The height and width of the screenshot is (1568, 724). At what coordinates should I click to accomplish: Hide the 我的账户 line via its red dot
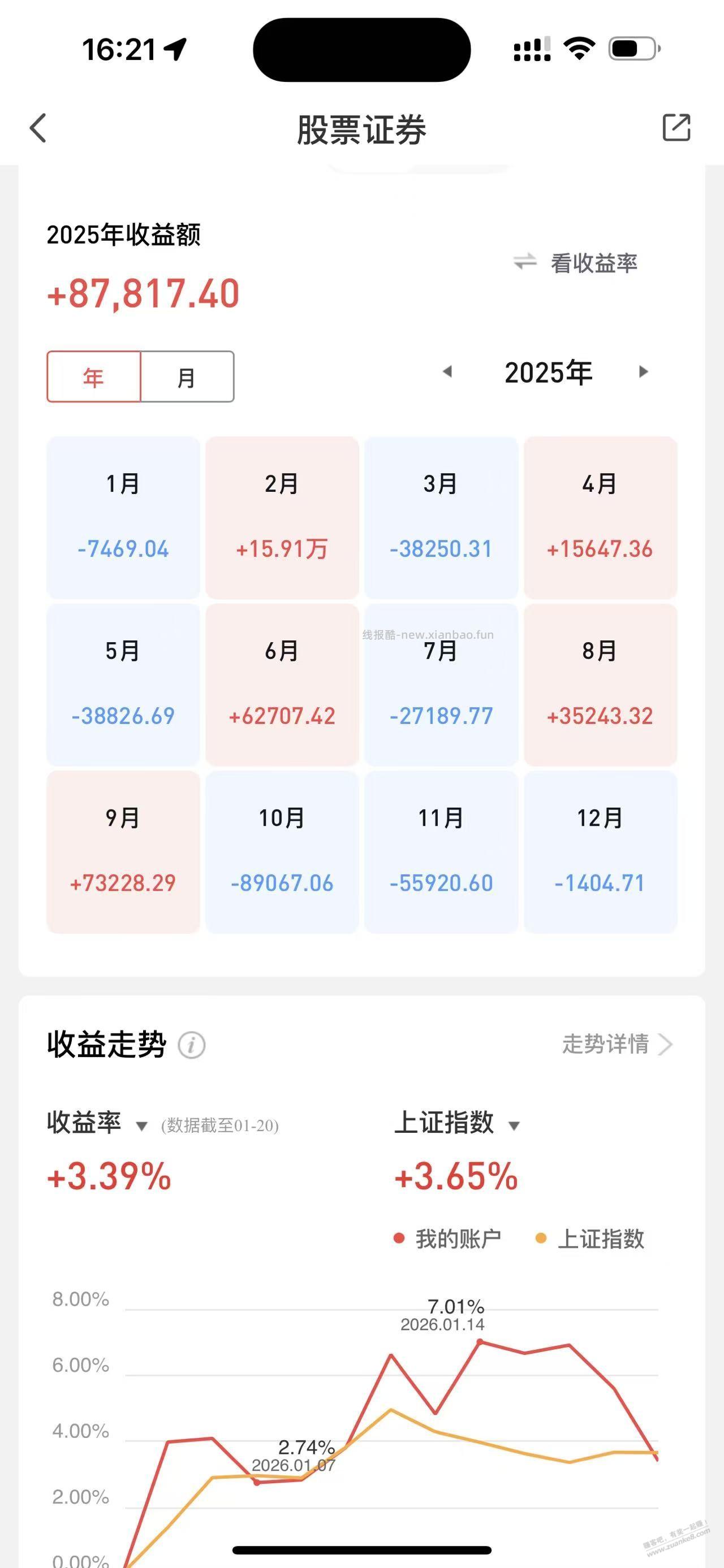(399, 1237)
